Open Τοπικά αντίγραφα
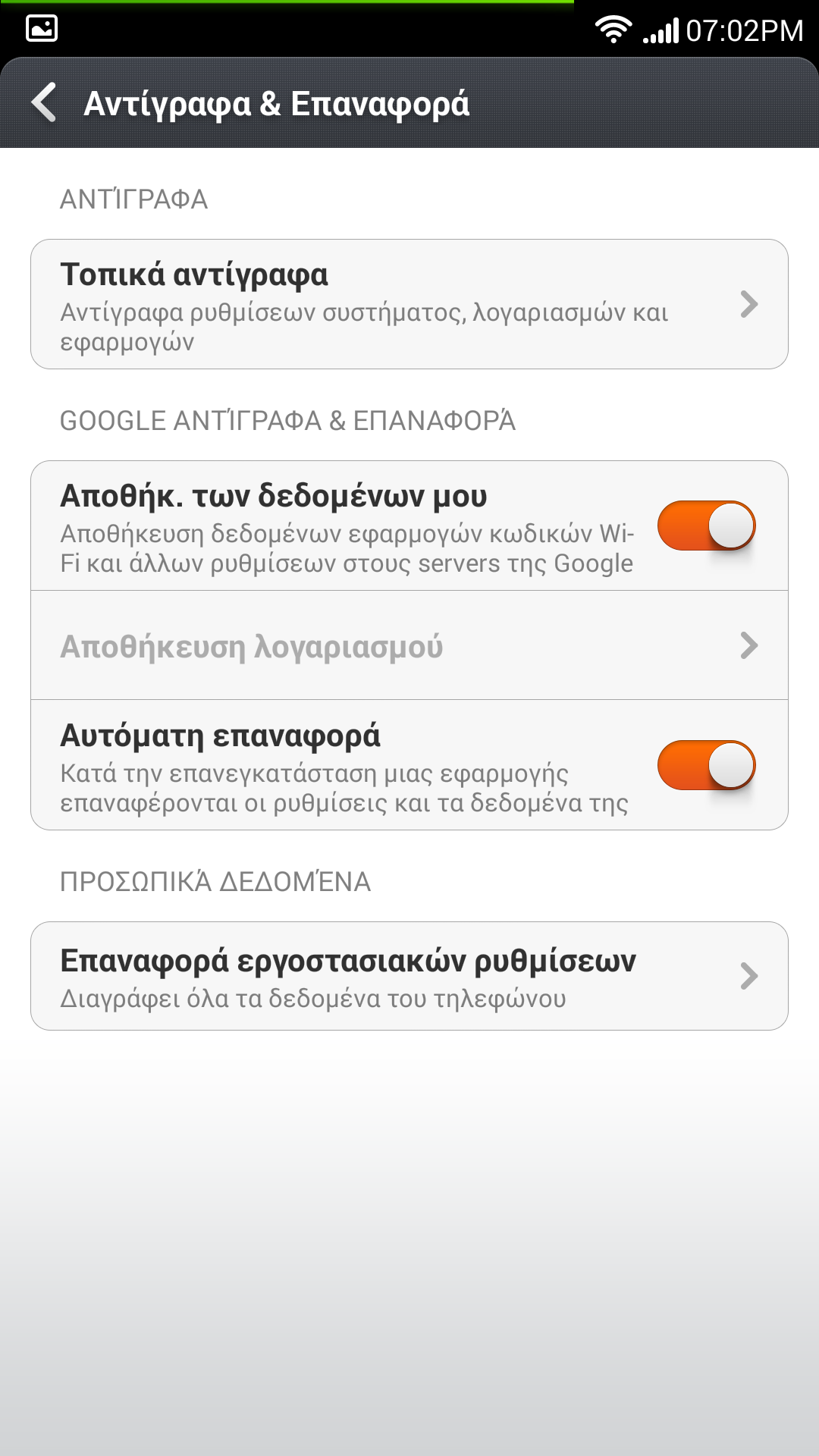The width and height of the screenshot is (819, 1456). (409, 304)
